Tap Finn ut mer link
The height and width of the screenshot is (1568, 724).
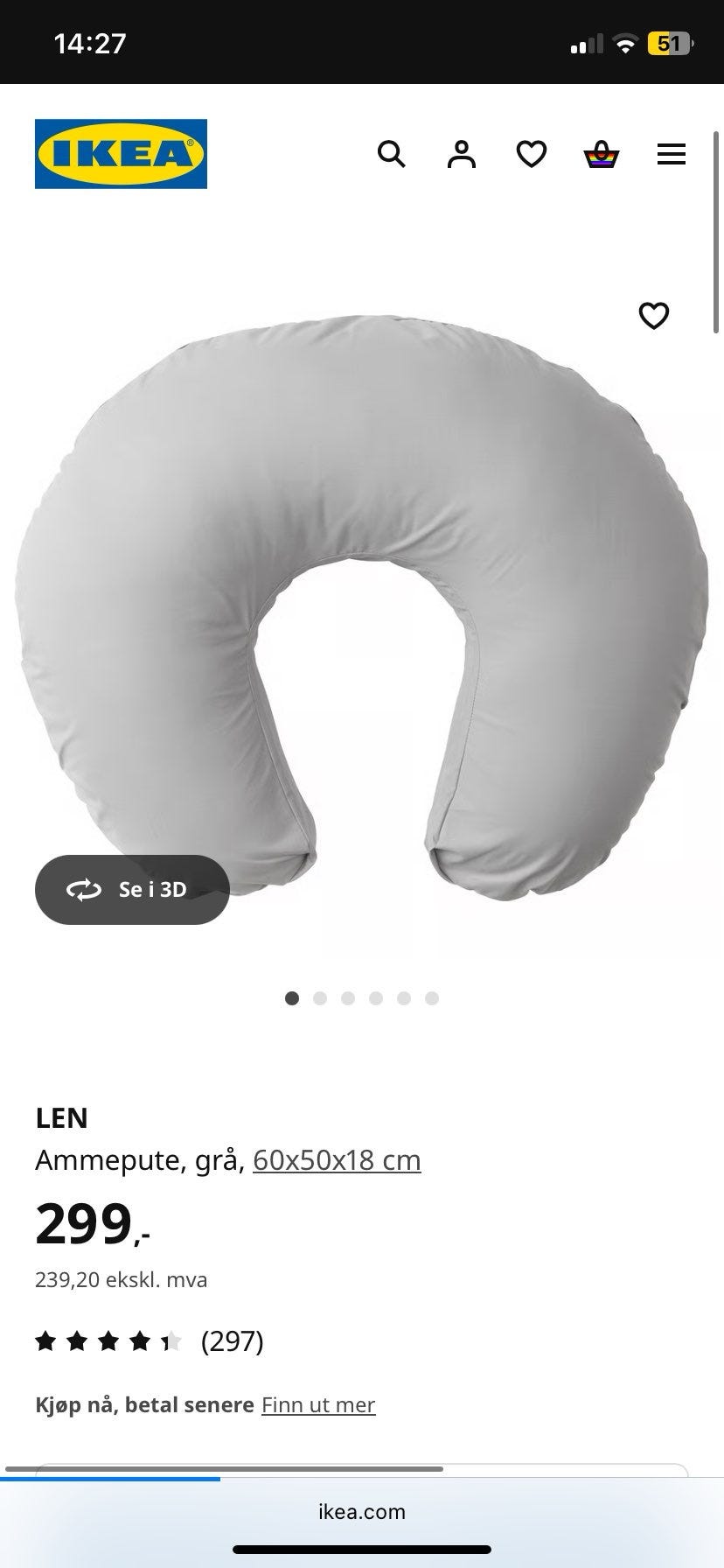click(x=318, y=1405)
